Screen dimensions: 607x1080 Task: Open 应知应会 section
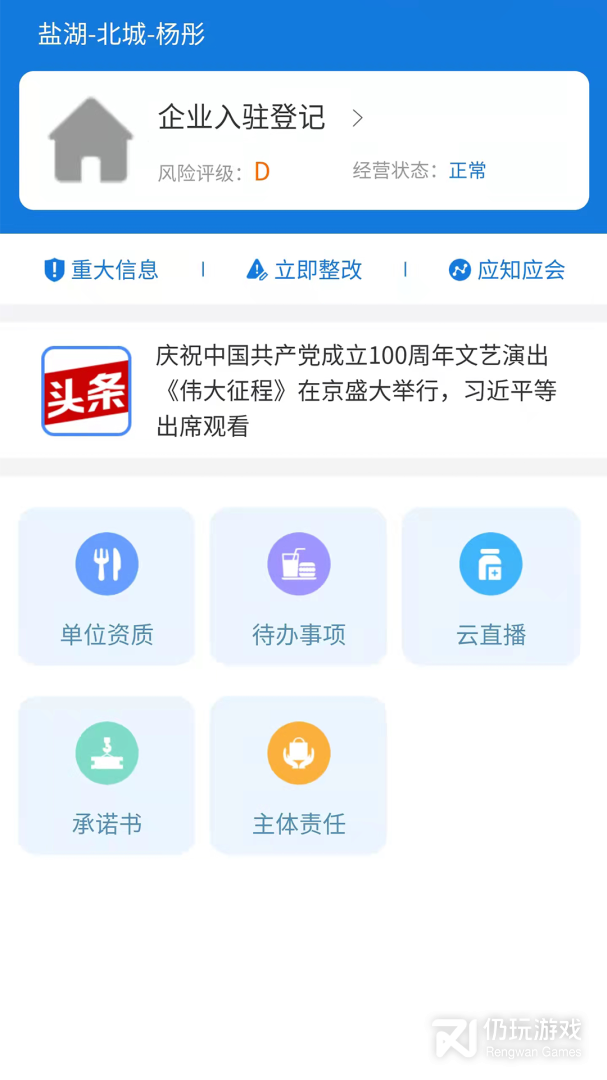507,270
